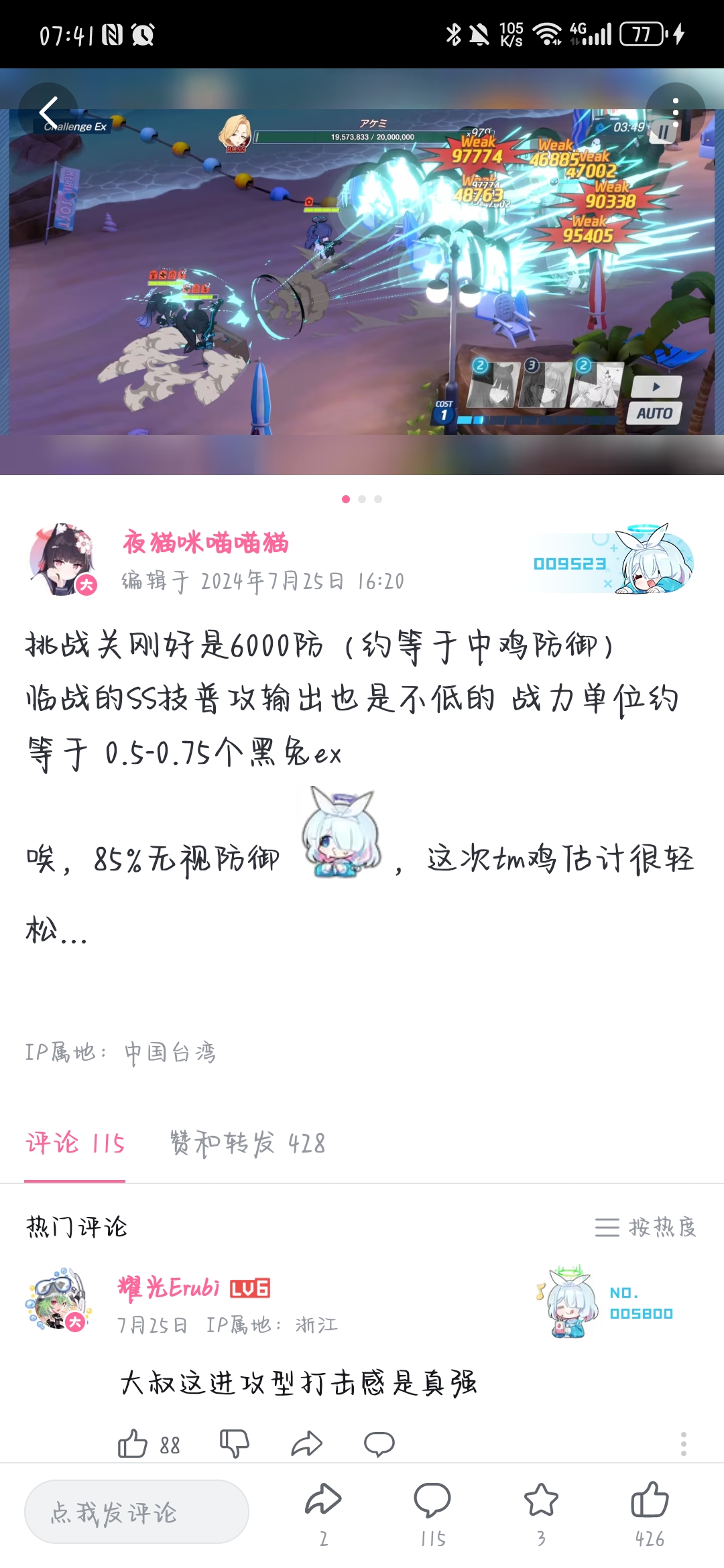Open the gameplay screenshot in the post
The width and height of the screenshot is (724, 1568).
[362, 281]
